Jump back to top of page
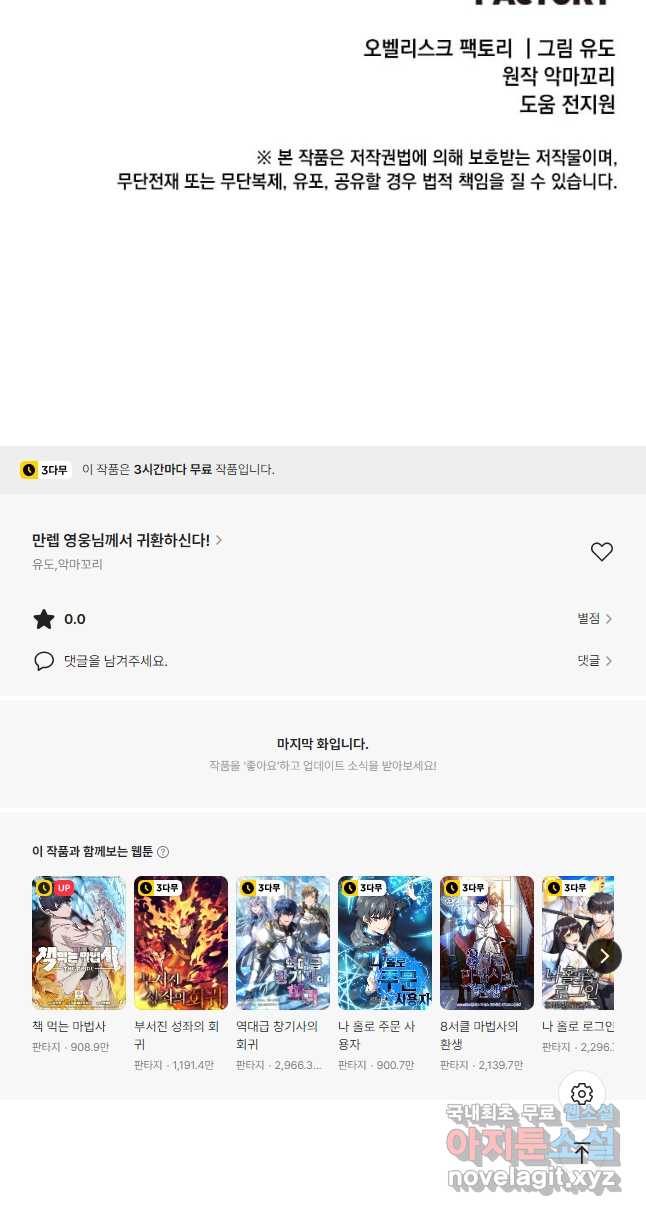 [582, 1153]
